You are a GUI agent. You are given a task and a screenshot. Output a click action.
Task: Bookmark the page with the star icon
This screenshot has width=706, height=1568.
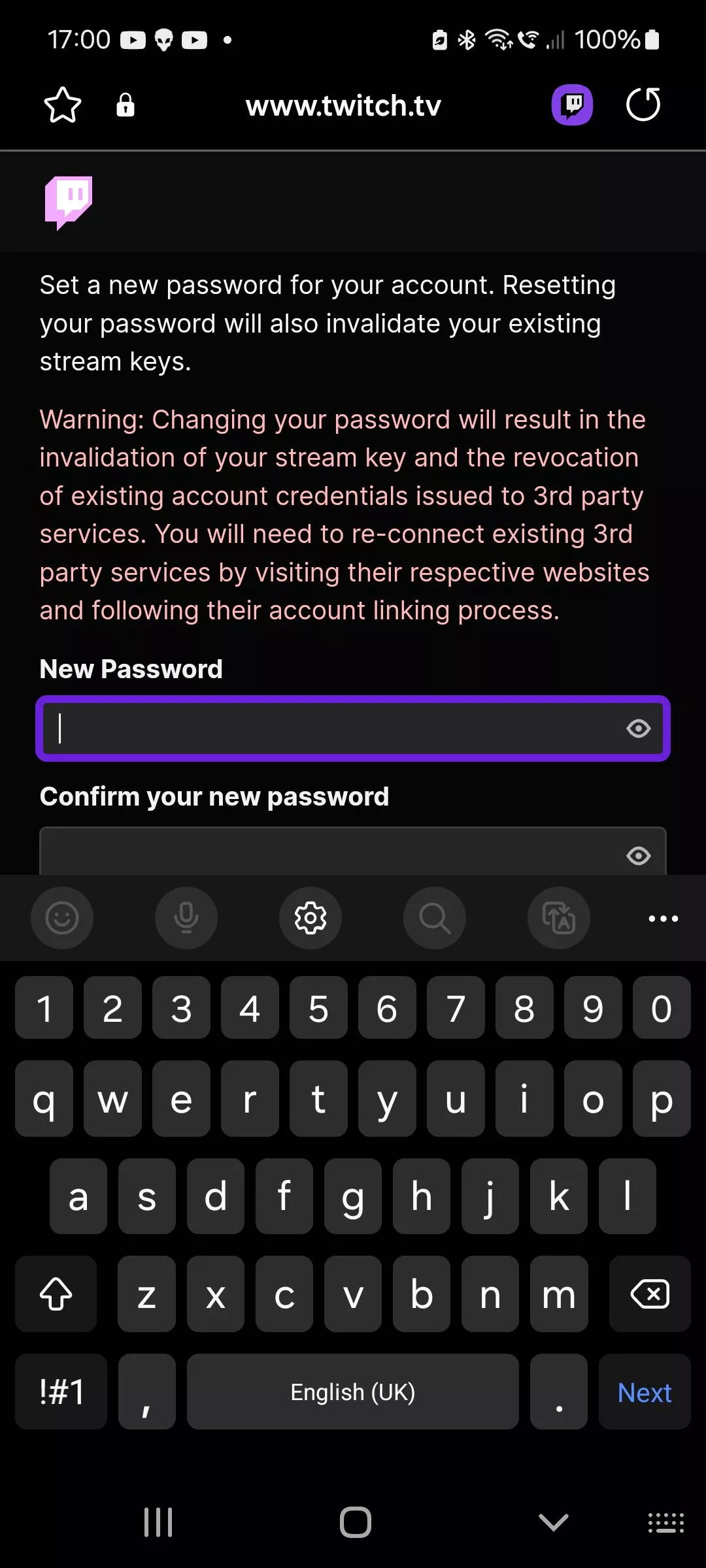pos(62,105)
